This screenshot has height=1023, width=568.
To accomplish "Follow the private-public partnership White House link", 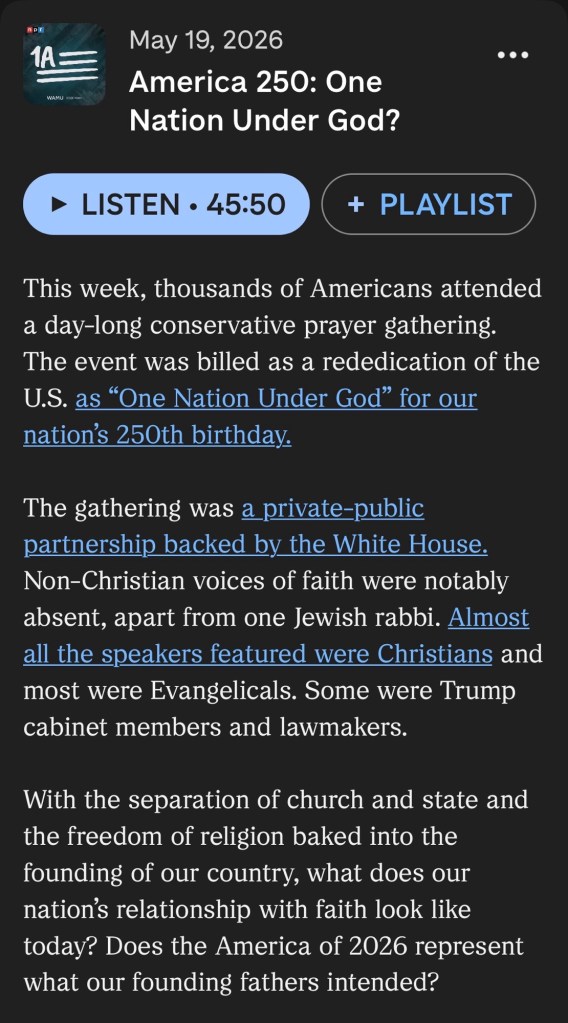I will 256,526.
